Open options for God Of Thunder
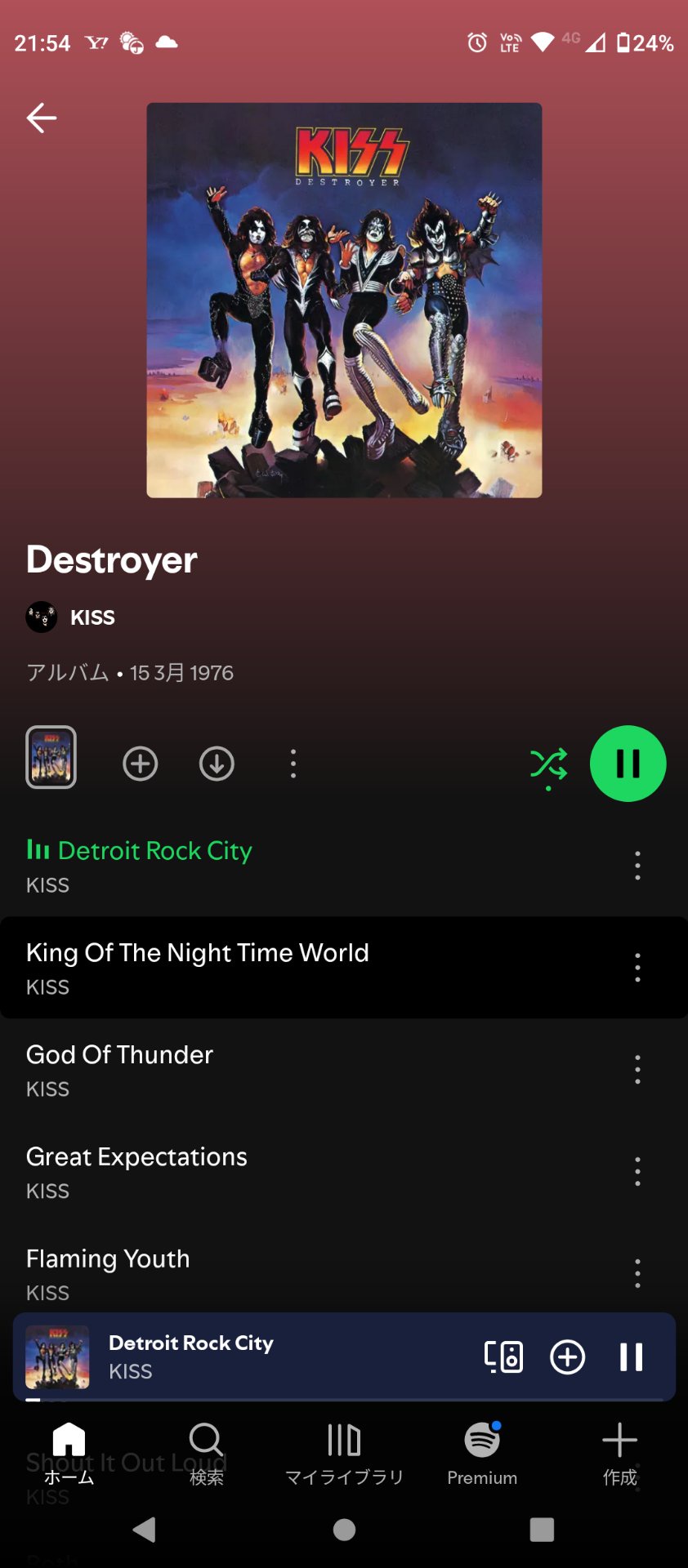Viewport: 688px width, 1568px height. [637, 1069]
